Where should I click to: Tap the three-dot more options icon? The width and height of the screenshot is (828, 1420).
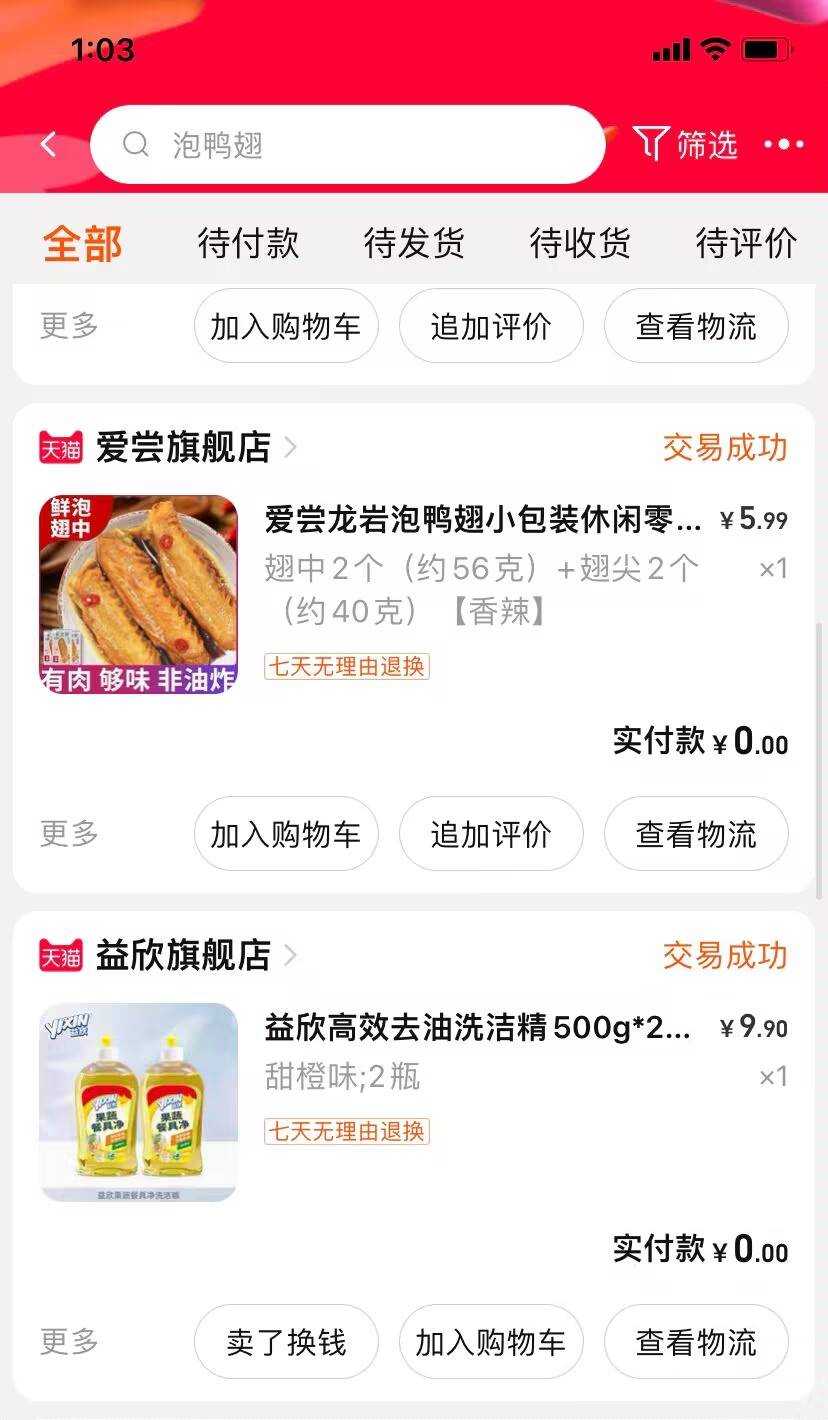coord(784,144)
